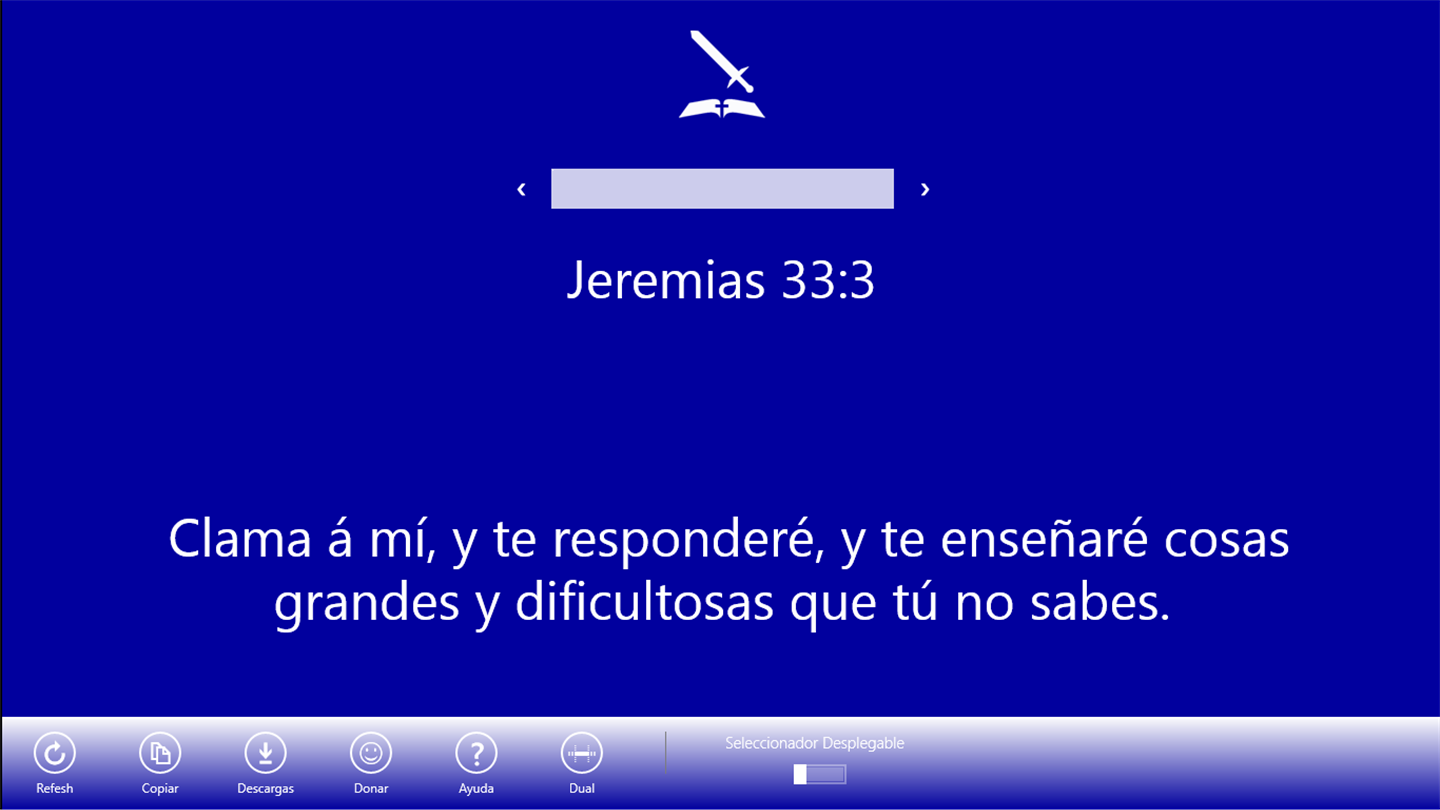The width and height of the screenshot is (1440, 810).
Task: Go to the next verse arrow
Action: (x=925, y=189)
